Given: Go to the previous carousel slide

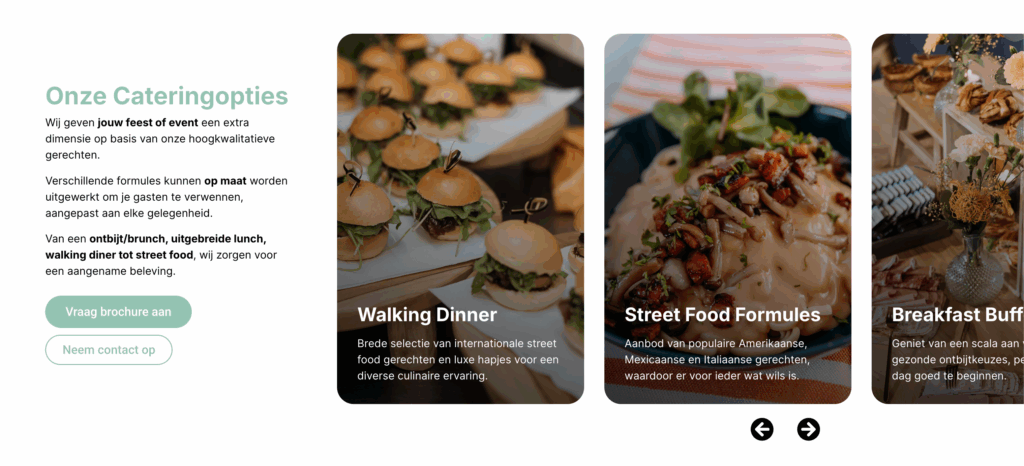Looking at the screenshot, I should pyautogui.click(x=762, y=429).
